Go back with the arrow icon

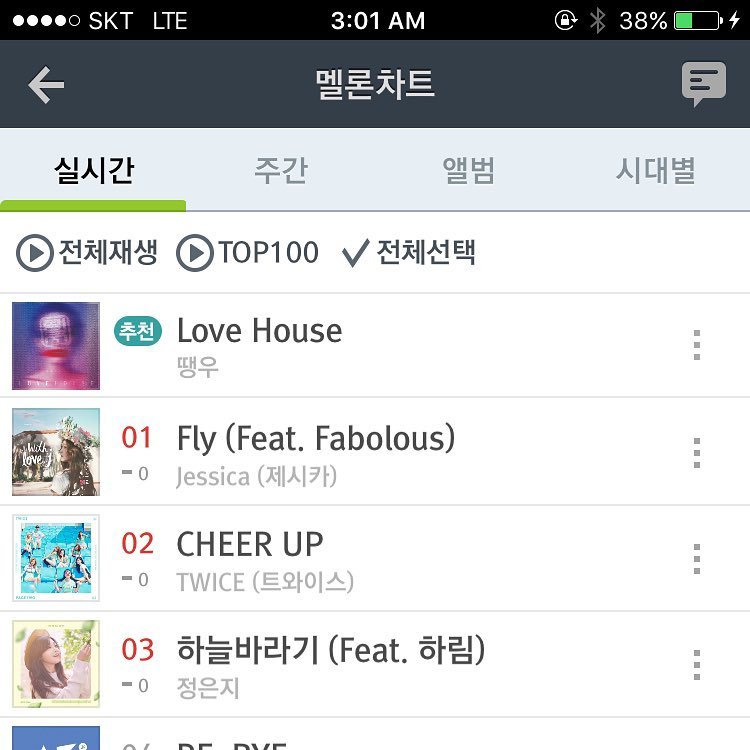[46, 85]
